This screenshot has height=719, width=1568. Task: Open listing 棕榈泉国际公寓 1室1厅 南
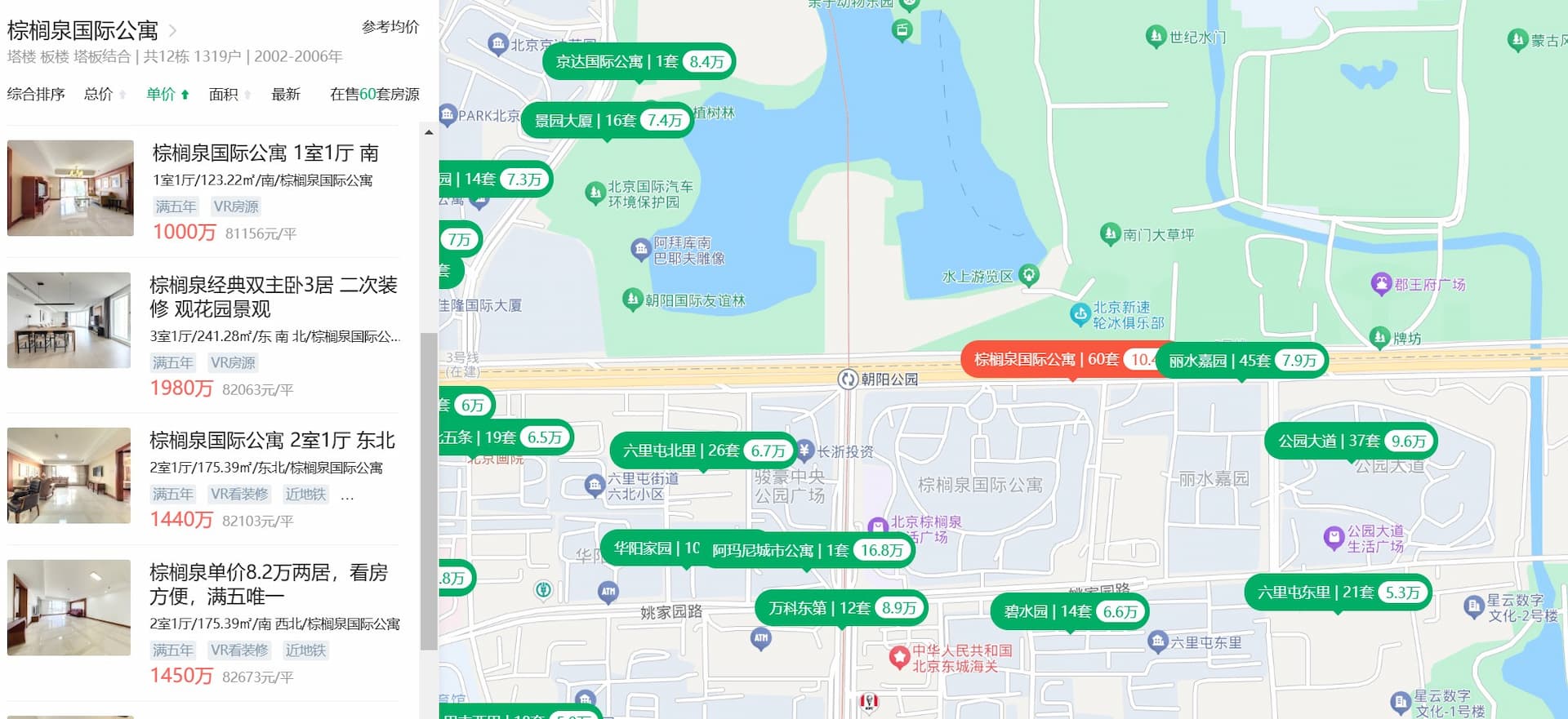tap(265, 153)
